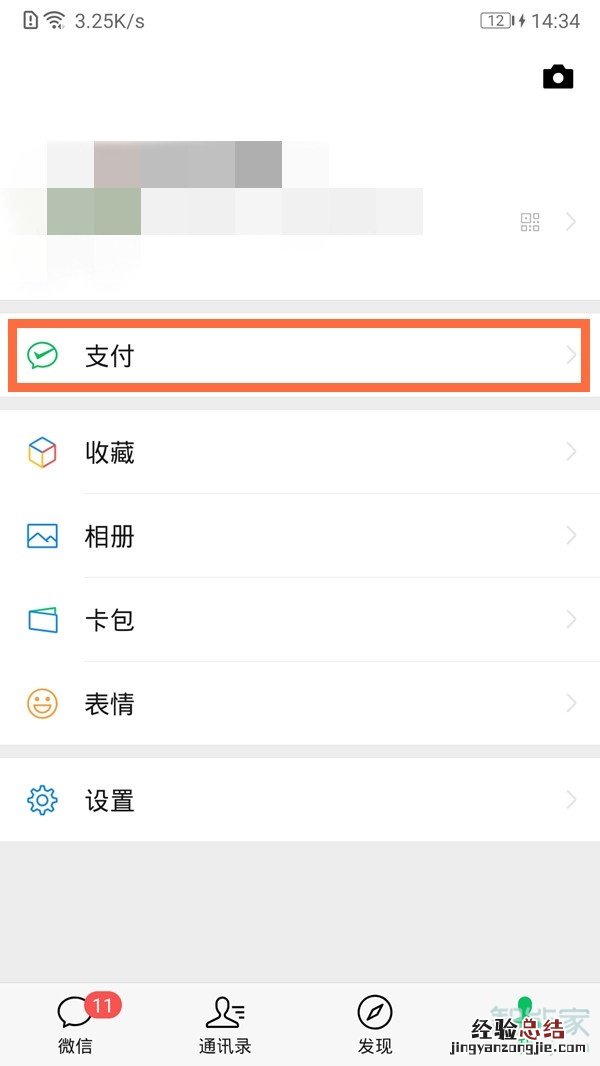Open 设置 settings
This screenshot has height=1066, width=600.
(x=299, y=801)
